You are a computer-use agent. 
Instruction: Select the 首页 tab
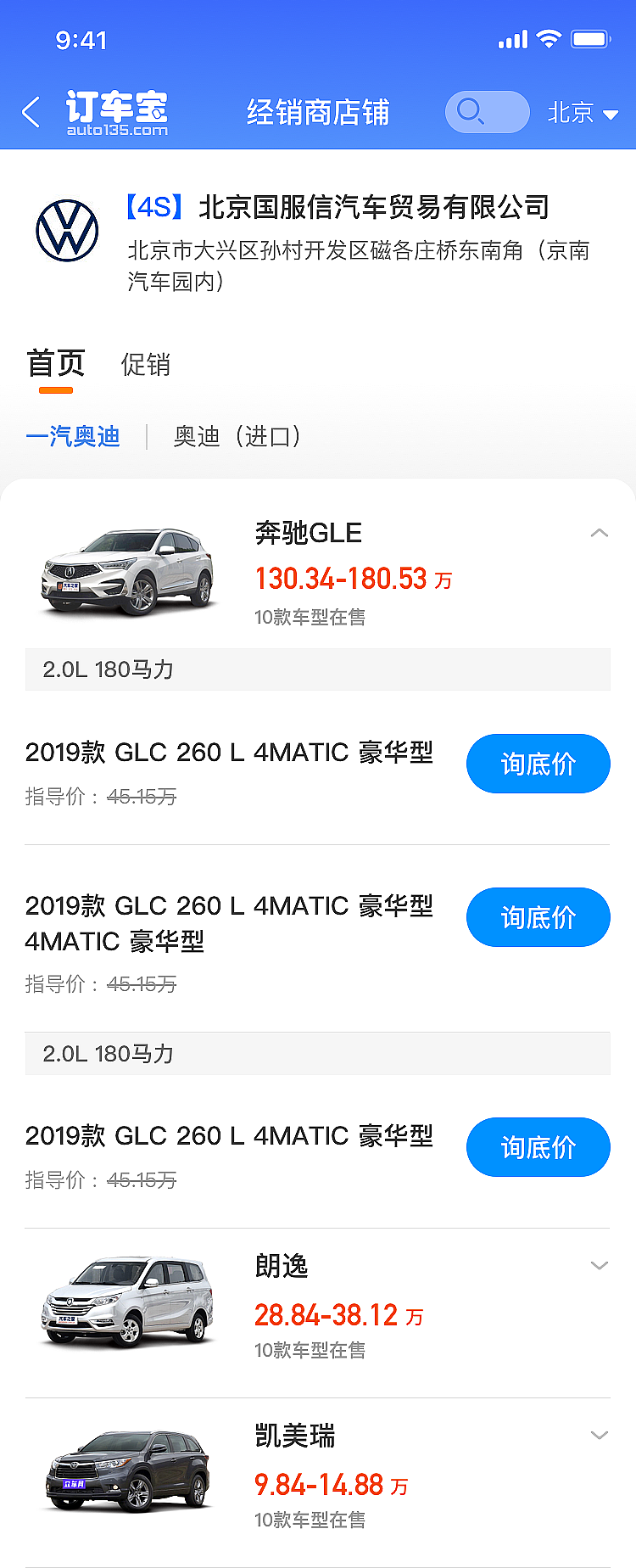[x=56, y=363]
